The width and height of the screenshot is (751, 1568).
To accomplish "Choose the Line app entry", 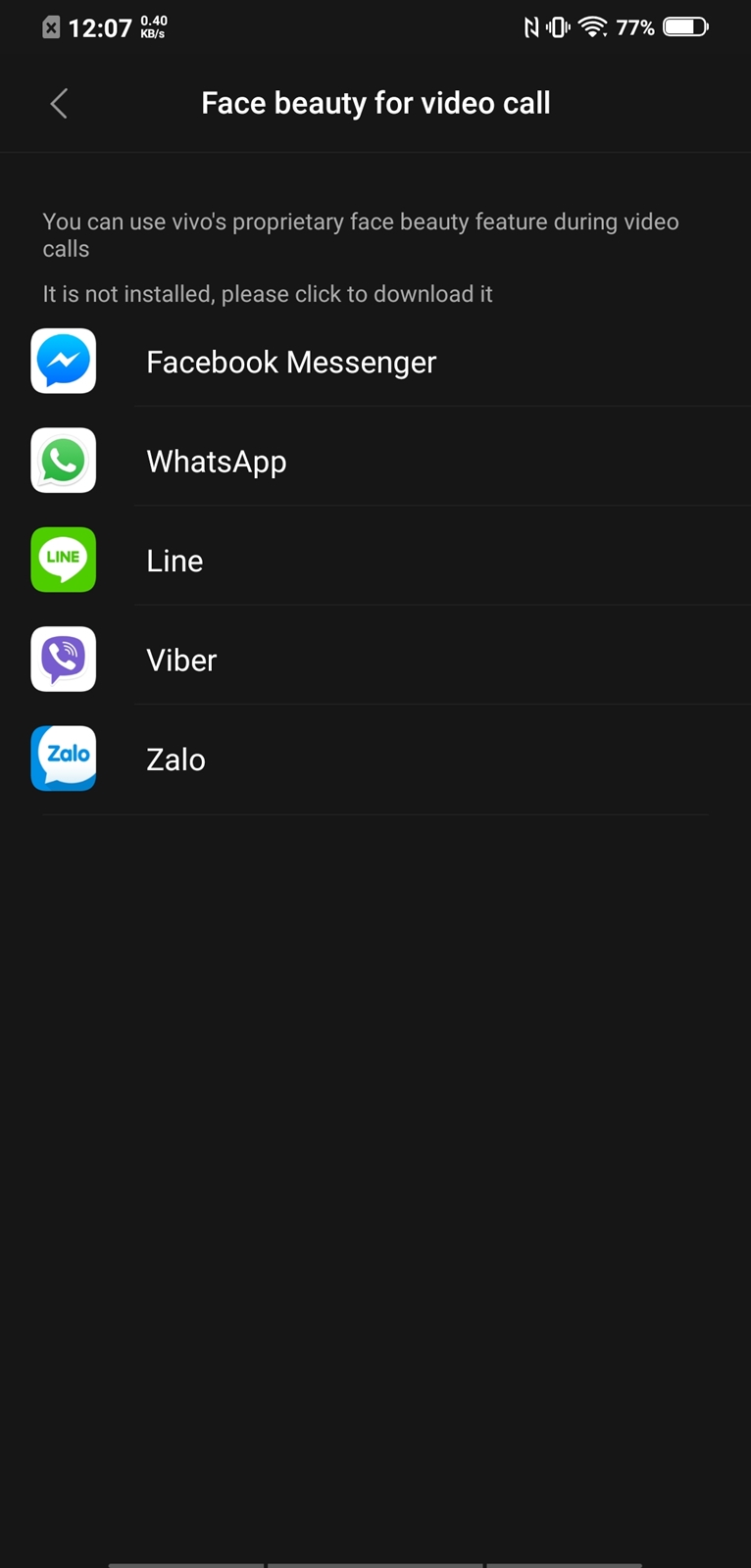I will pyautogui.click(x=375, y=561).
